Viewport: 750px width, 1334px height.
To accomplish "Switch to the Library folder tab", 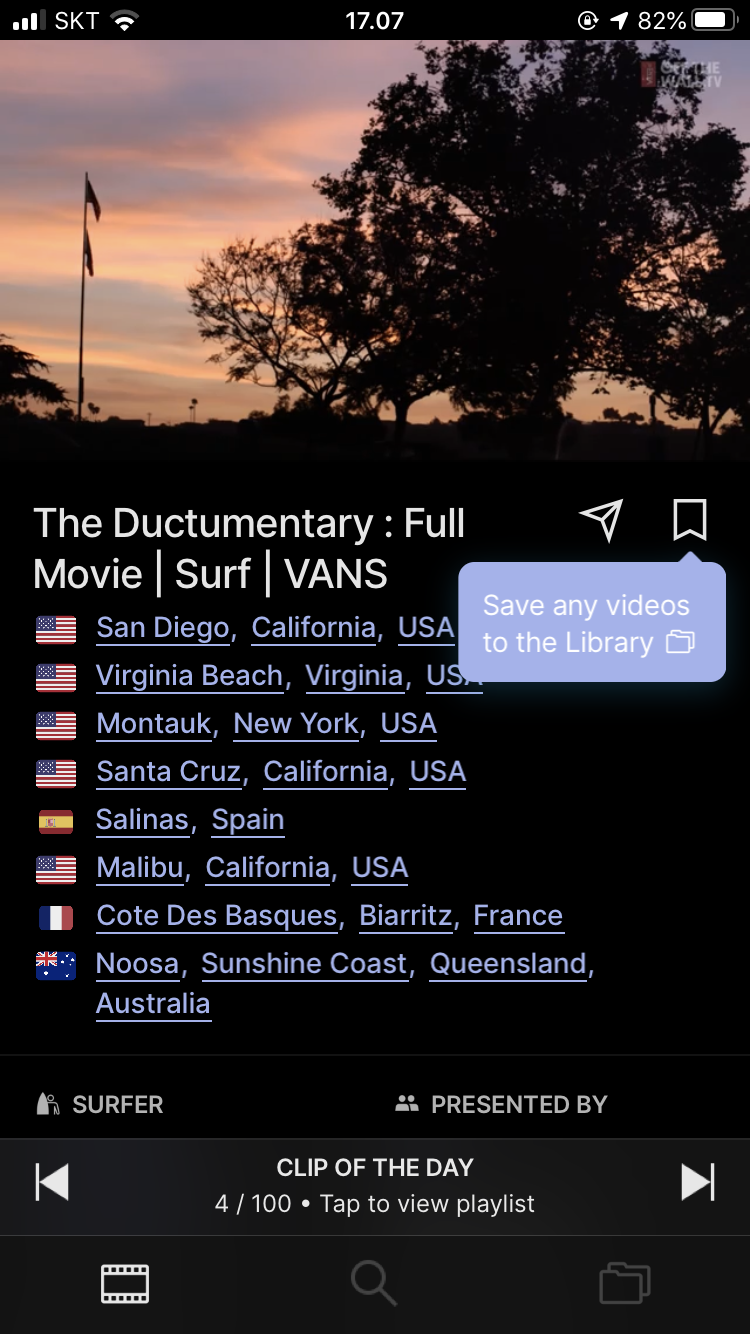I will pos(624,1283).
